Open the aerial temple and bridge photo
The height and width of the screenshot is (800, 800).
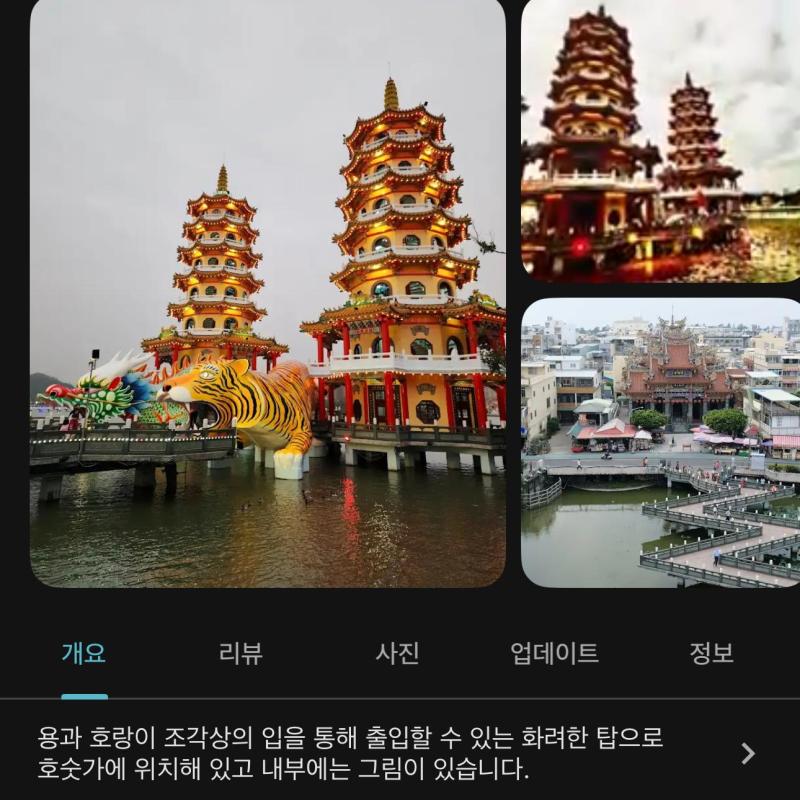(x=660, y=442)
